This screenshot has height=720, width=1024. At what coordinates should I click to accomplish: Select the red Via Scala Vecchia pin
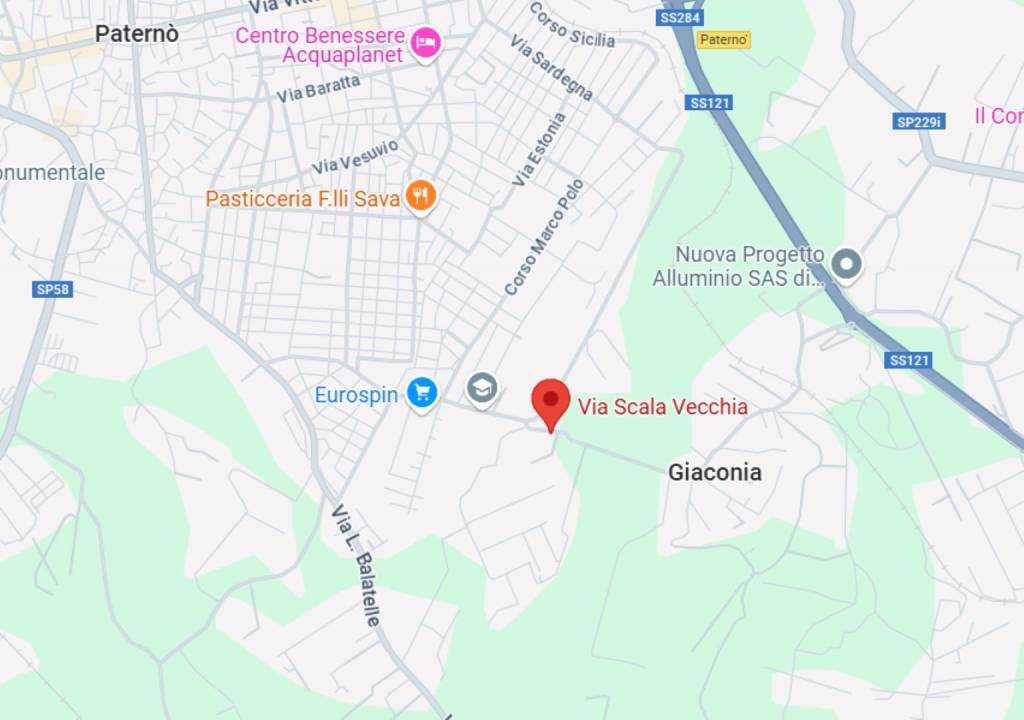[550, 402]
